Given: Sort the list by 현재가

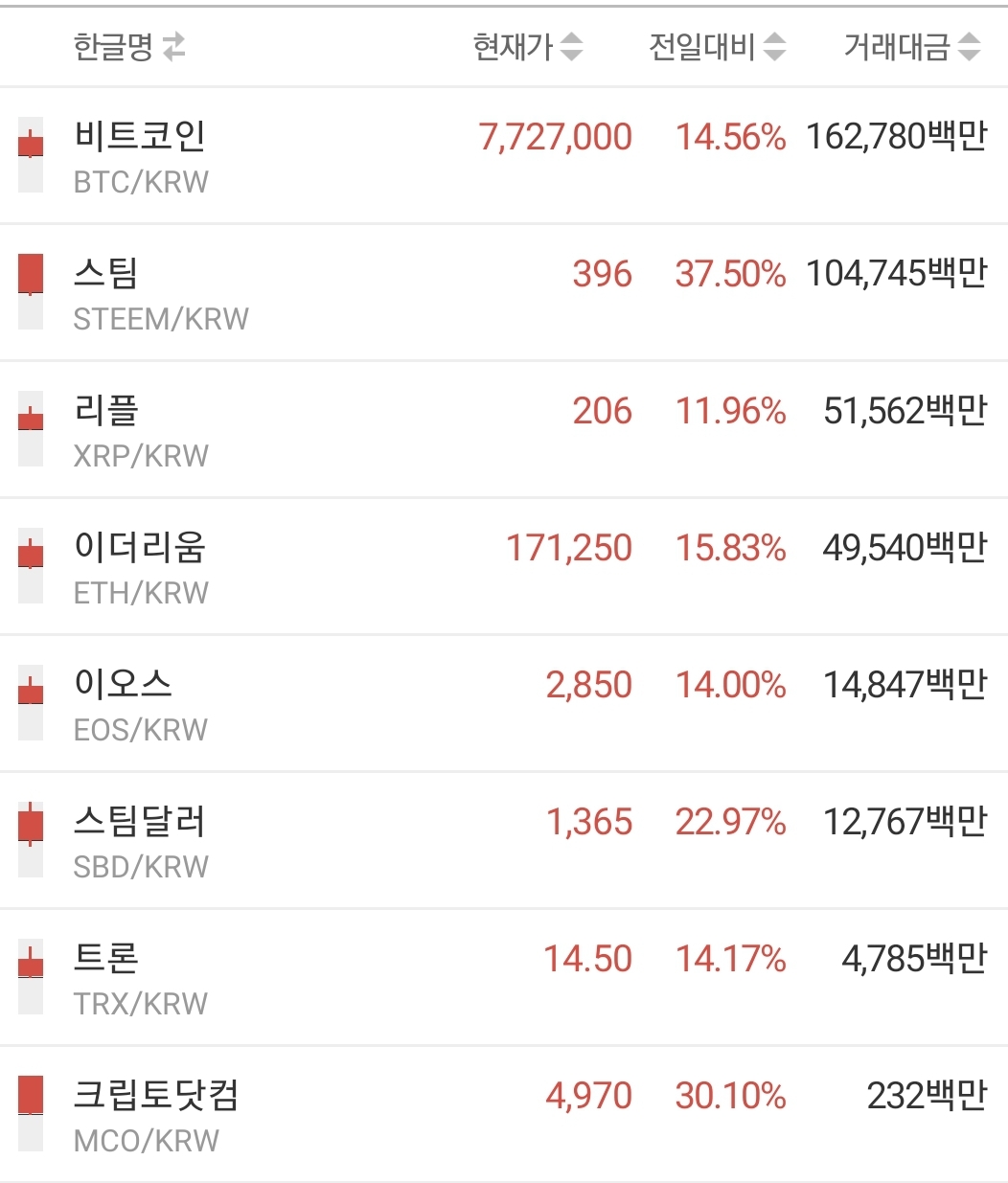Looking at the screenshot, I should [527, 46].
